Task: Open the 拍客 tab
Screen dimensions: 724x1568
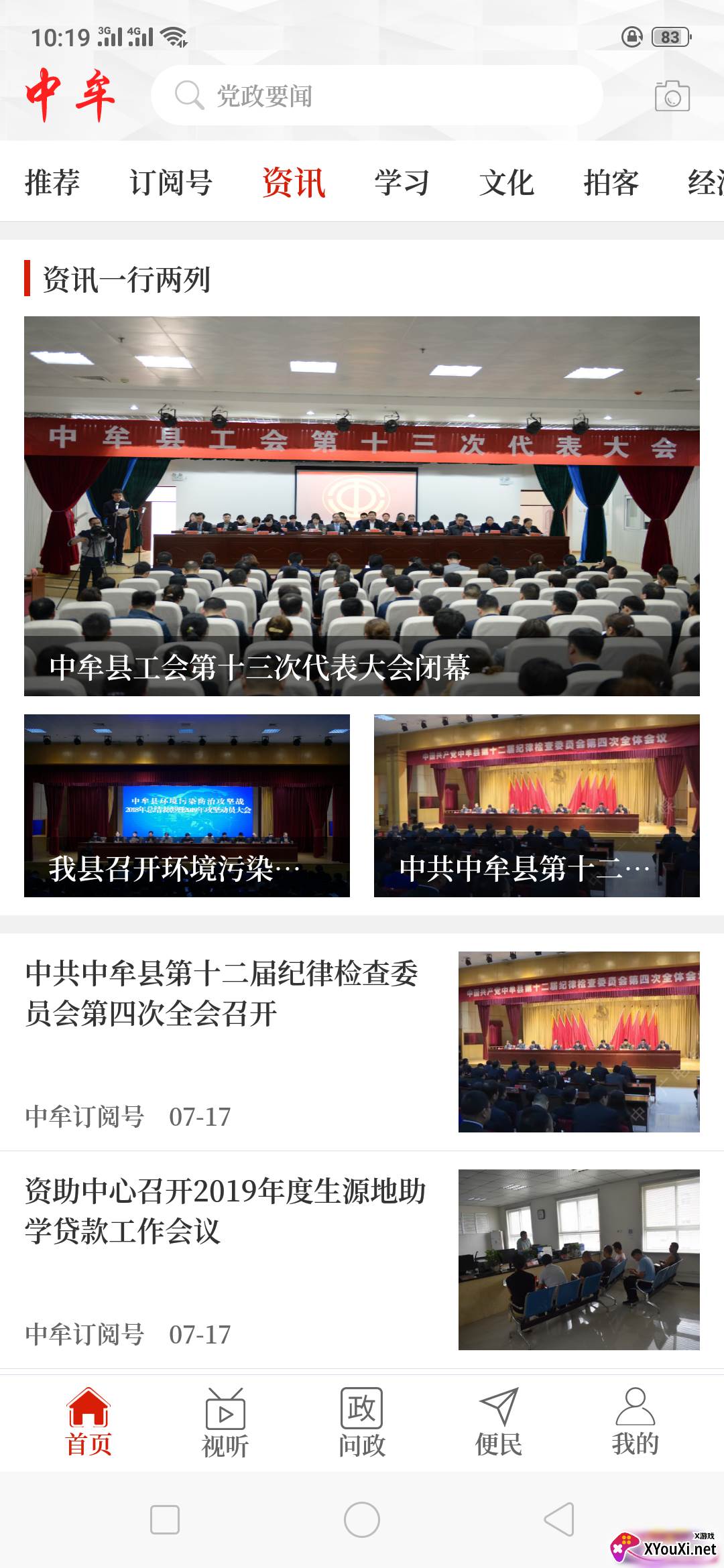Action: (611, 182)
